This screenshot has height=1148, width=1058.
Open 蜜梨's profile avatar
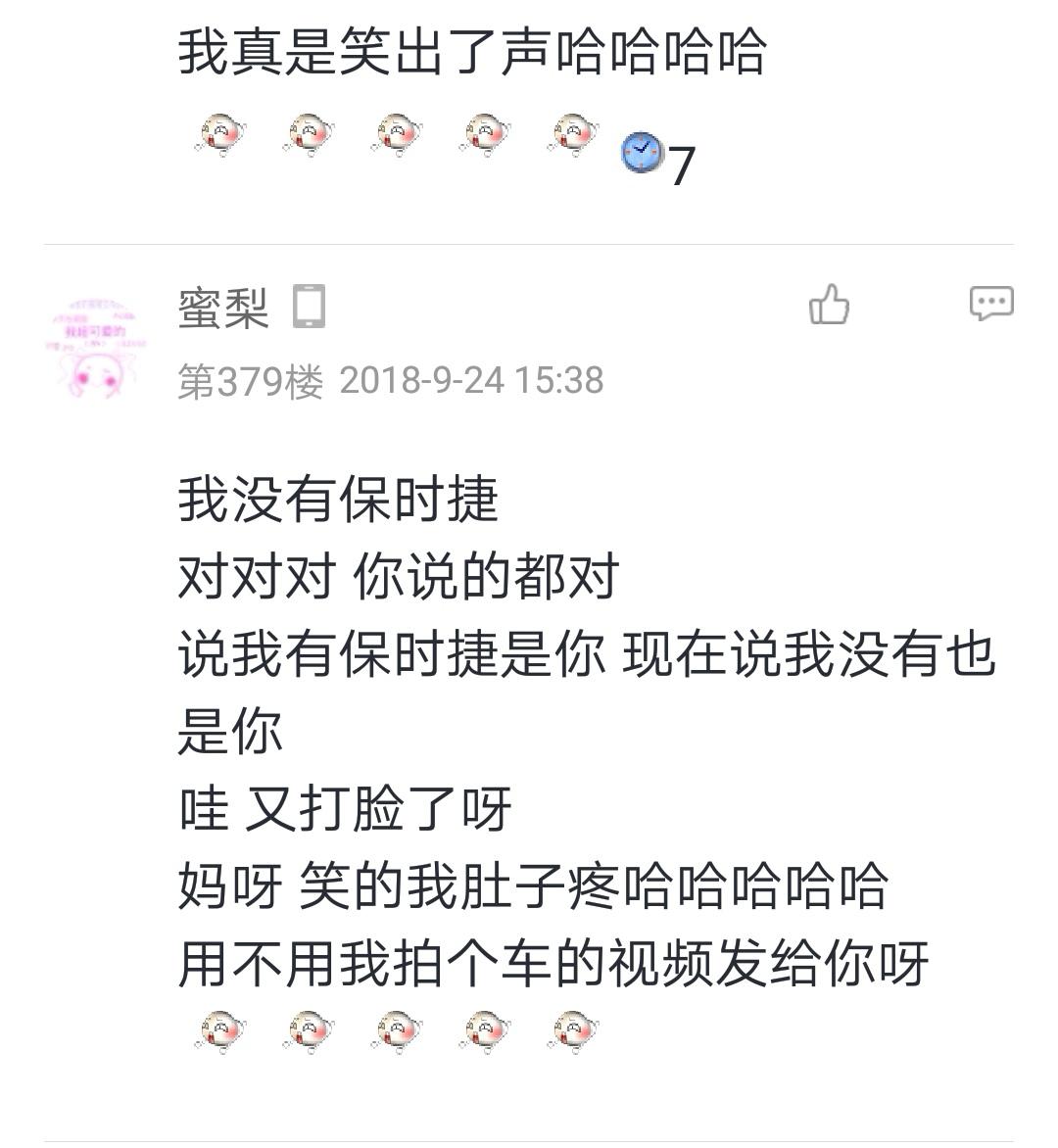tap(95, 345)
